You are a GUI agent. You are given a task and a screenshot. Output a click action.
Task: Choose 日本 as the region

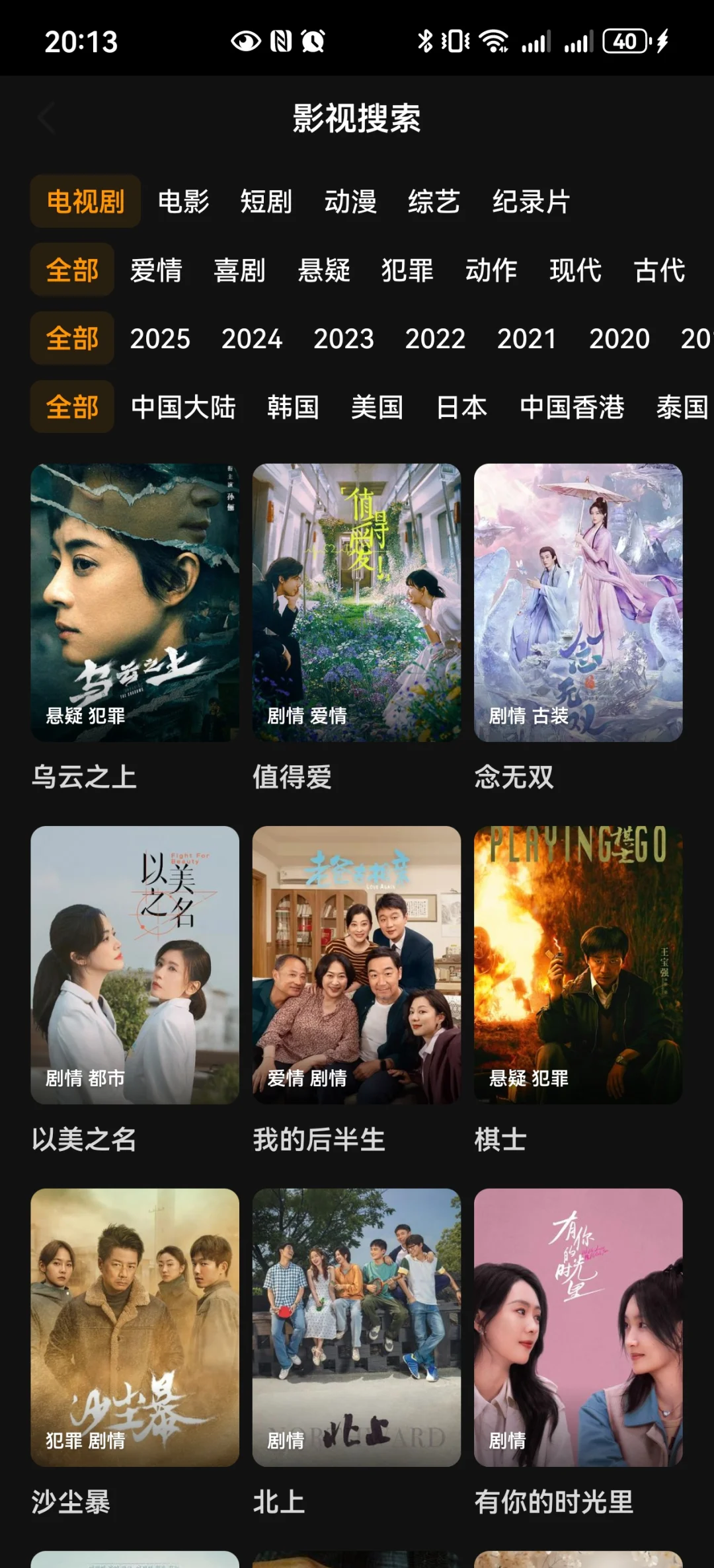coord(461,407)
